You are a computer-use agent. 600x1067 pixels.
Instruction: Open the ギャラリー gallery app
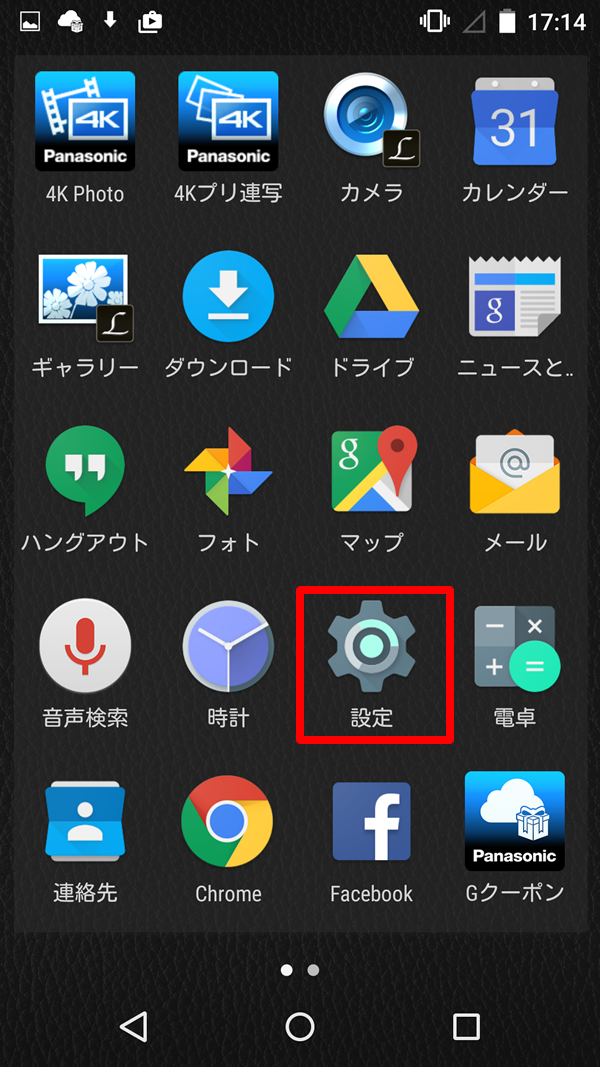[85, 297]
